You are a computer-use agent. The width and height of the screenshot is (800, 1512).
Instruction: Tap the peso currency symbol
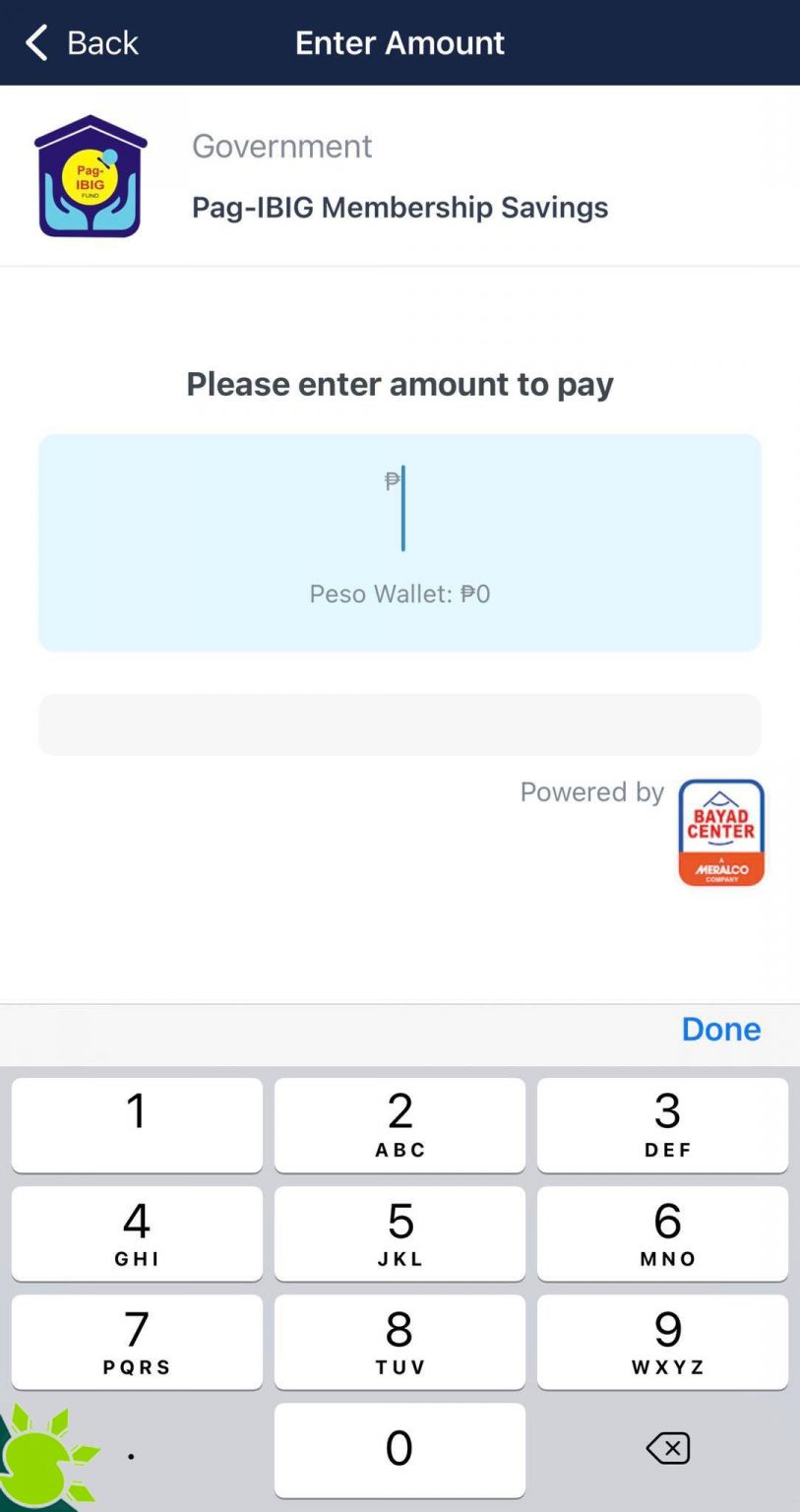[x=392, y=481]
